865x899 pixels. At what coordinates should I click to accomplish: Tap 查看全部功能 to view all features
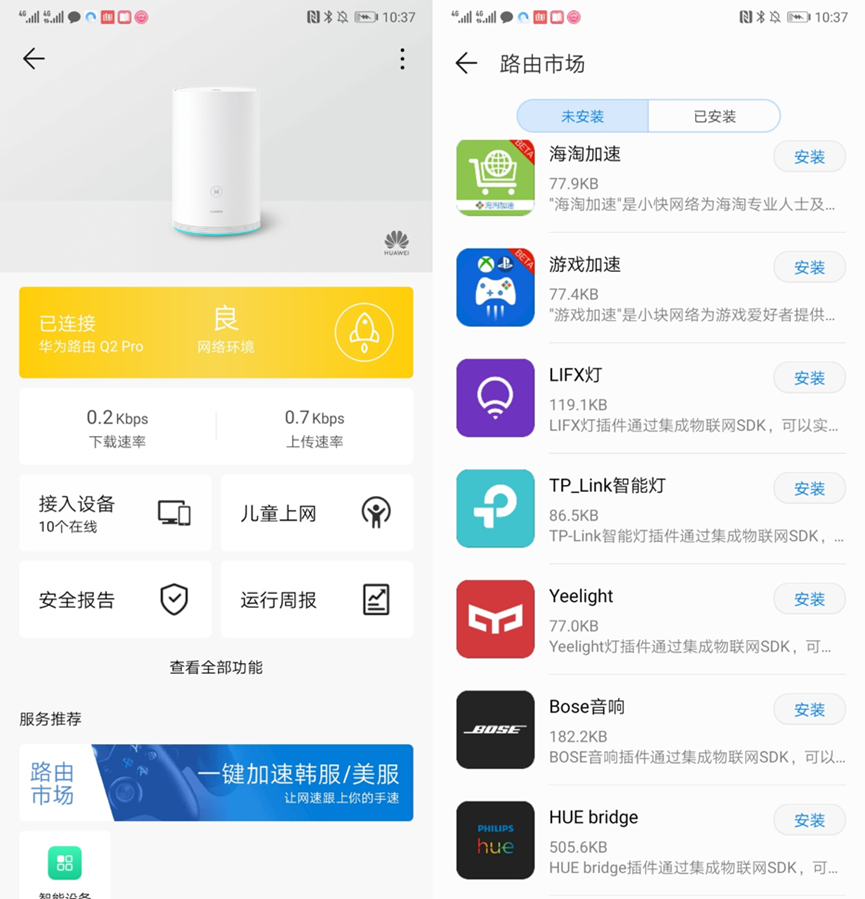[x=216, y=667]
